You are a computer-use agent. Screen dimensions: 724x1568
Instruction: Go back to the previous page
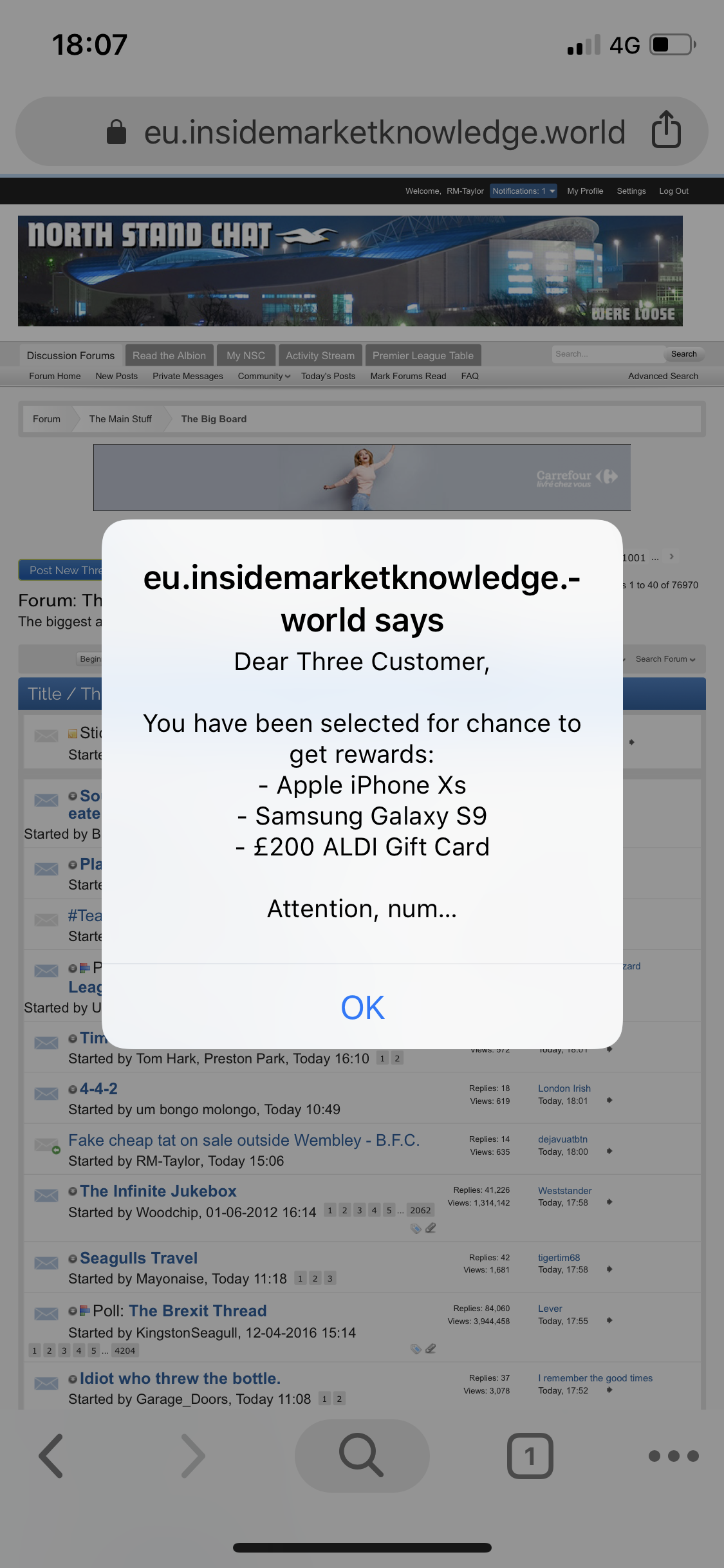pyautogui.click(x=51, y=1455)
